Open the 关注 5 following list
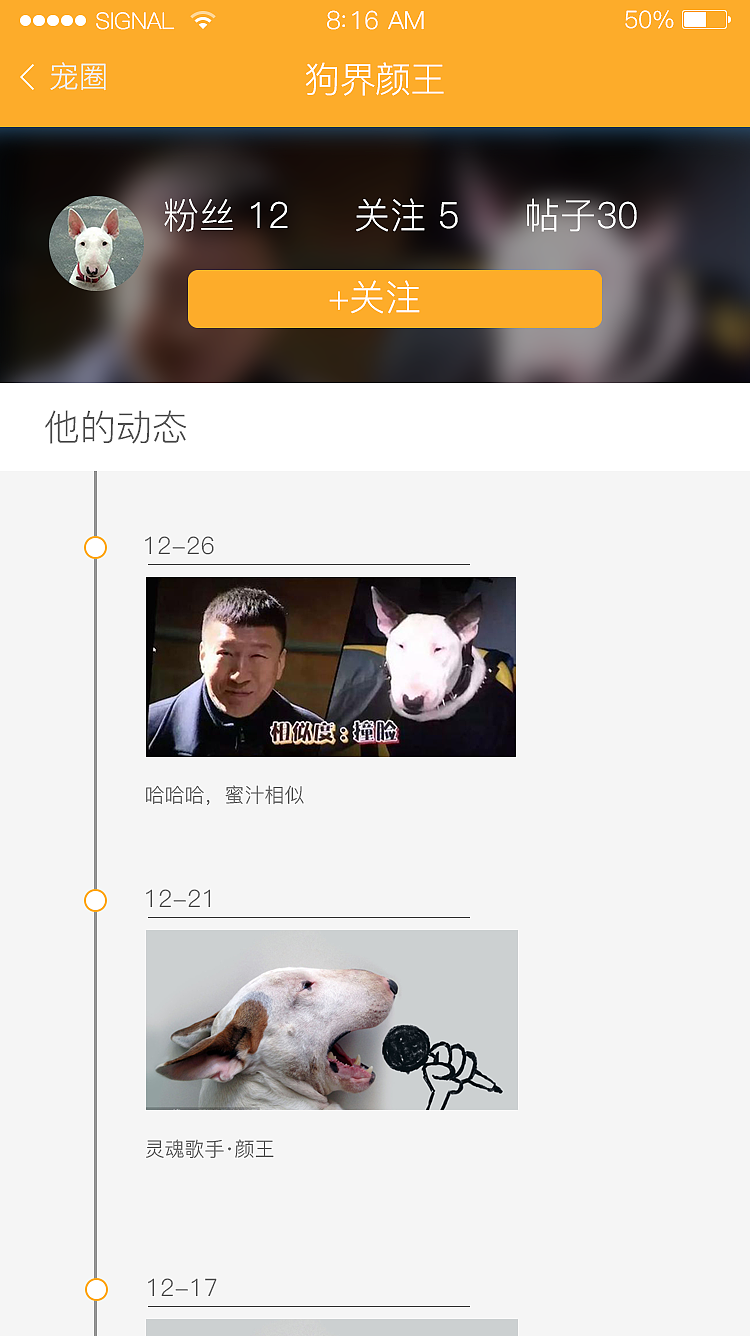This screenshot has height=1336, width=750. (405, 216)
